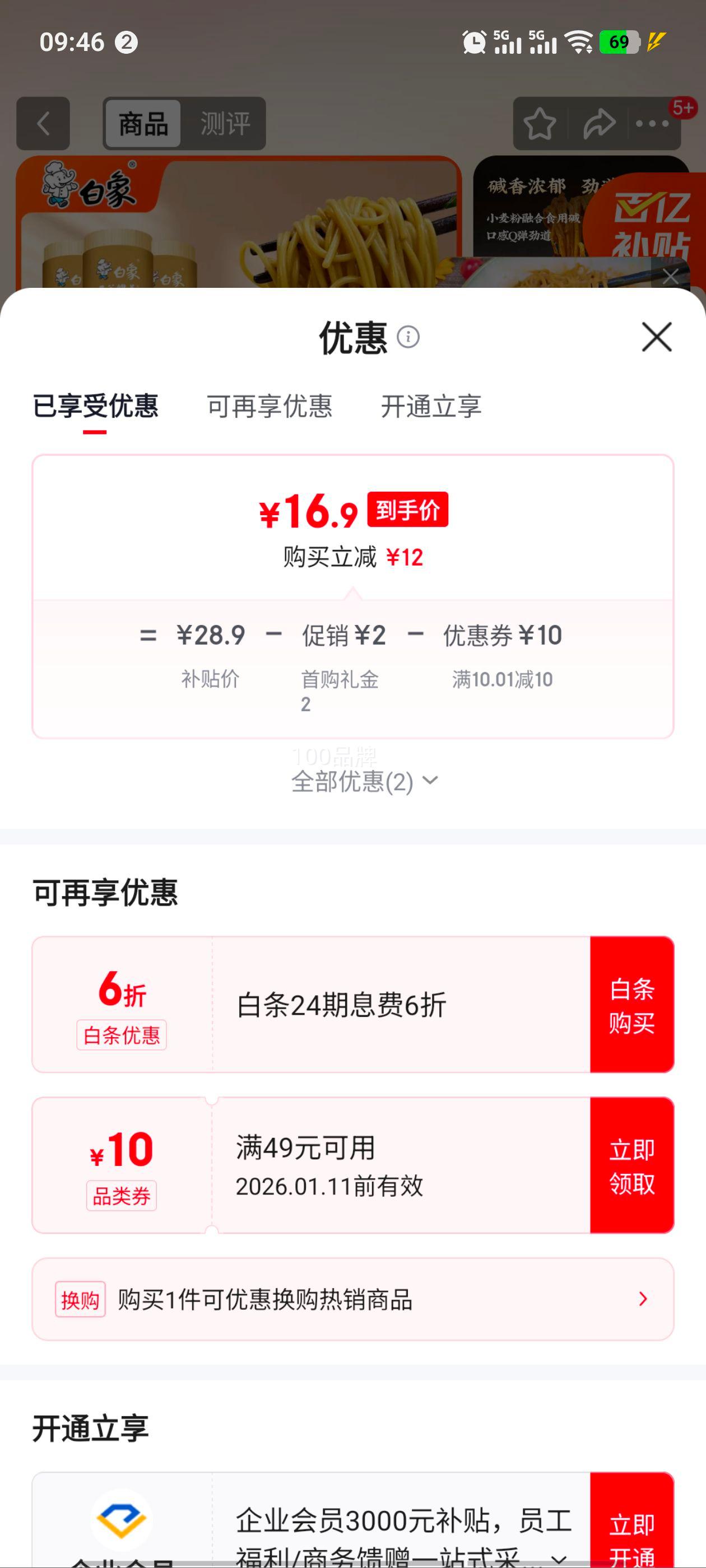Tap the 换购 badge icon
The width and height of the screenshot is (706, 1568).
(81, 1300)
